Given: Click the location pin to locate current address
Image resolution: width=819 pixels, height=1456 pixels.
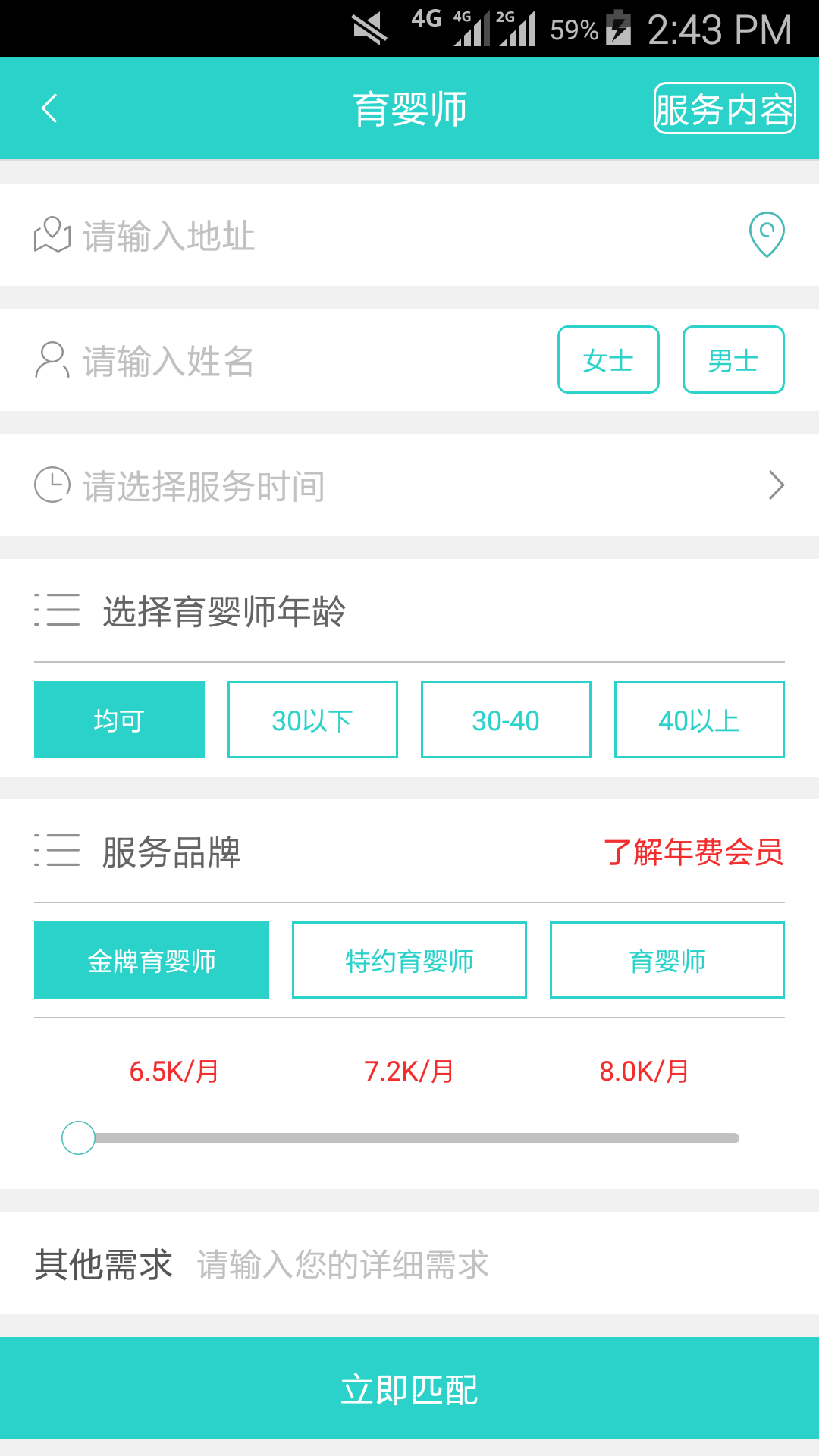Looking at the screenshot, I should pos(767,235).
